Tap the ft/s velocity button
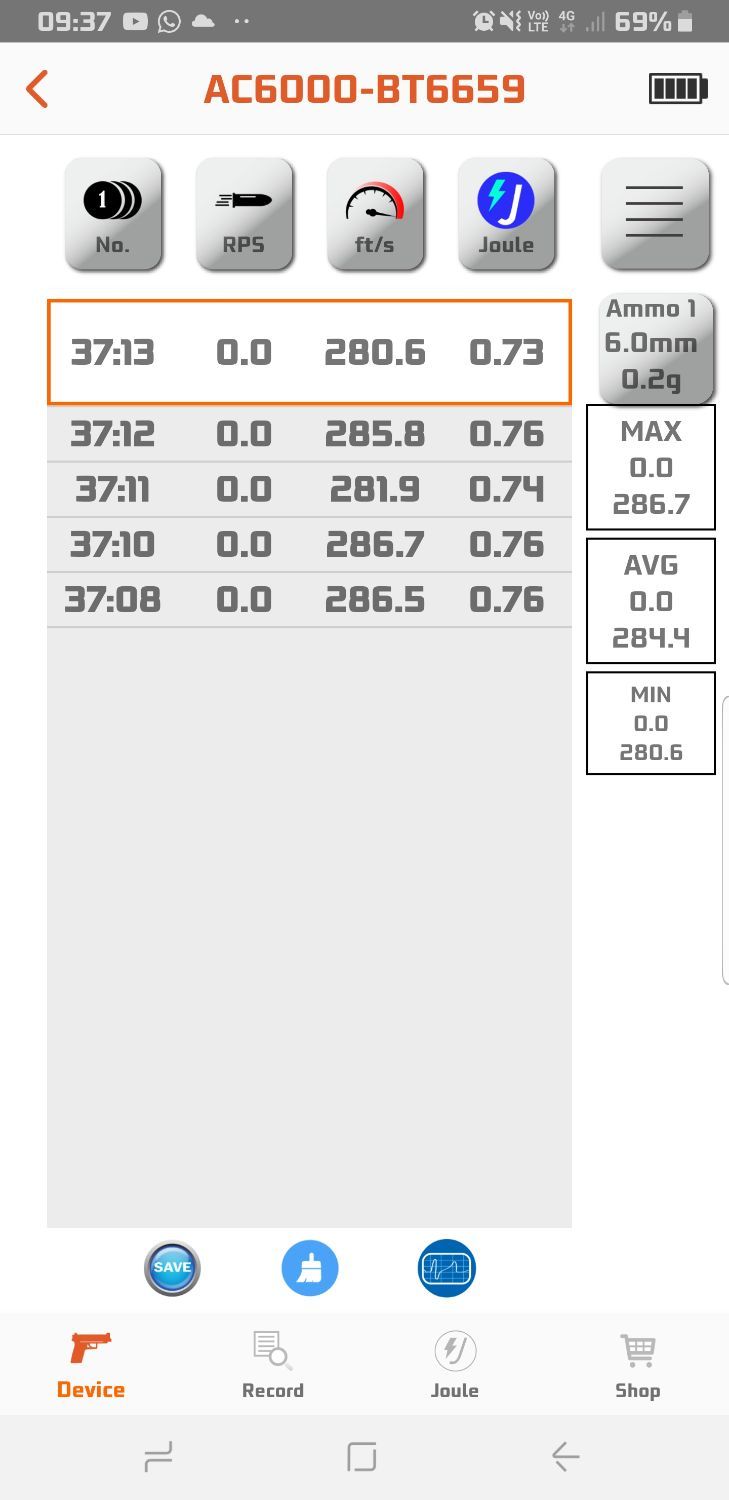 pyautogui.click(x=375, y=214)
